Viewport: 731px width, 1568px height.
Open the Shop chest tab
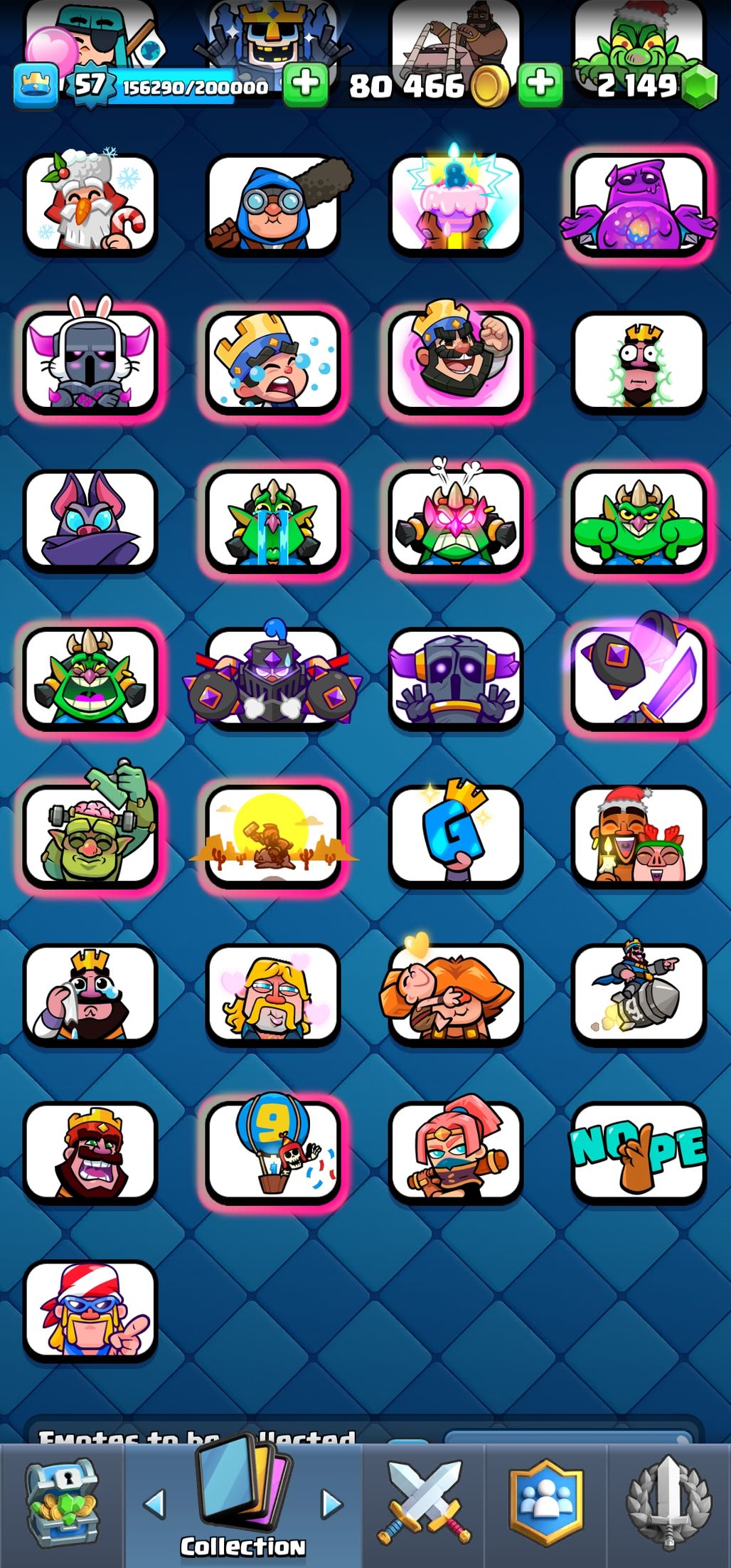pyautogui.click(x=62, y=1504)
